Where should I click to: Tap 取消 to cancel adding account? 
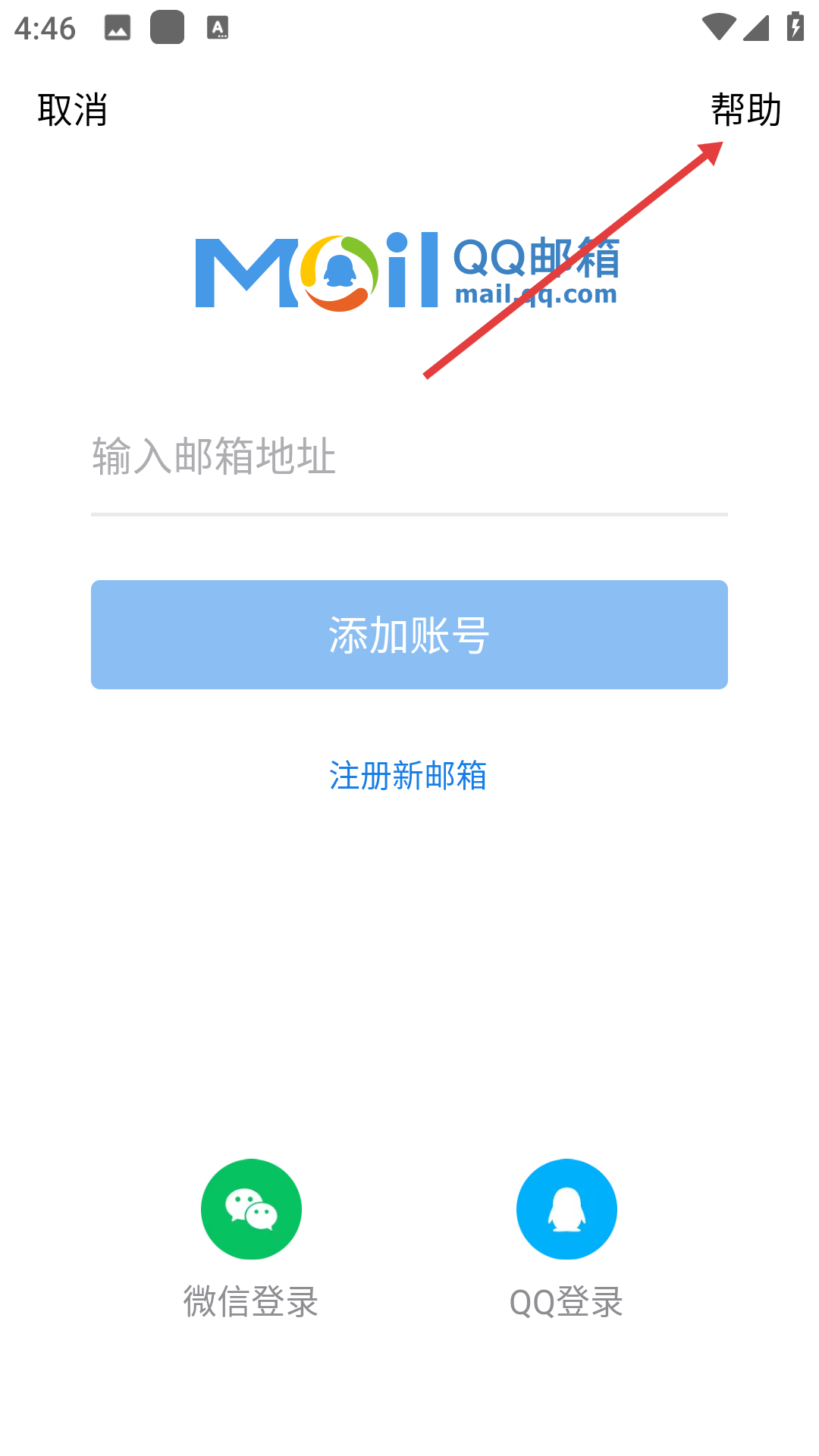pyautogui.click(x=72, y=110)
